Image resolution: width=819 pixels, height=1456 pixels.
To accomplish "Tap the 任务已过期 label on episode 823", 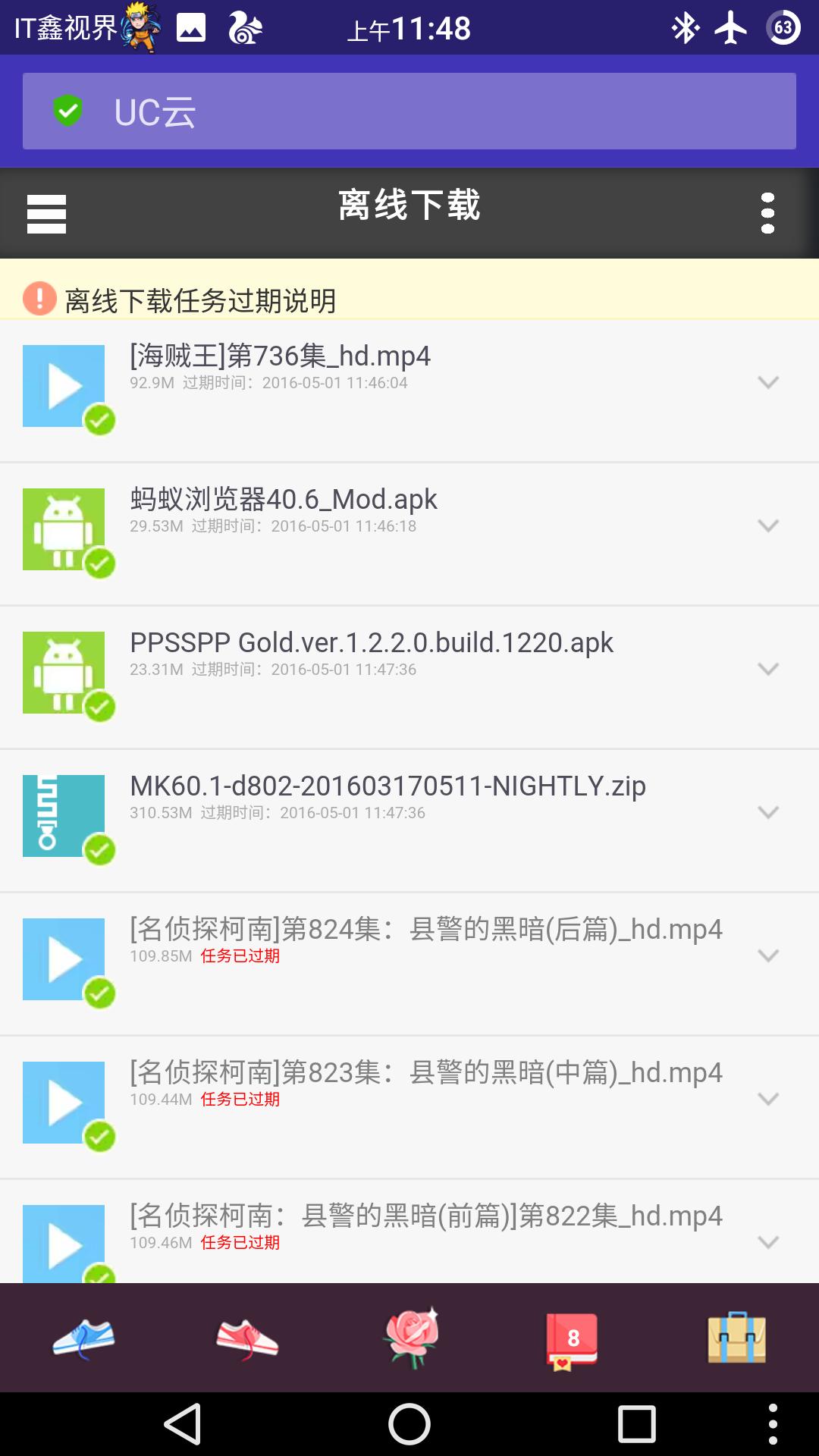I will (x=240, y=1098).
